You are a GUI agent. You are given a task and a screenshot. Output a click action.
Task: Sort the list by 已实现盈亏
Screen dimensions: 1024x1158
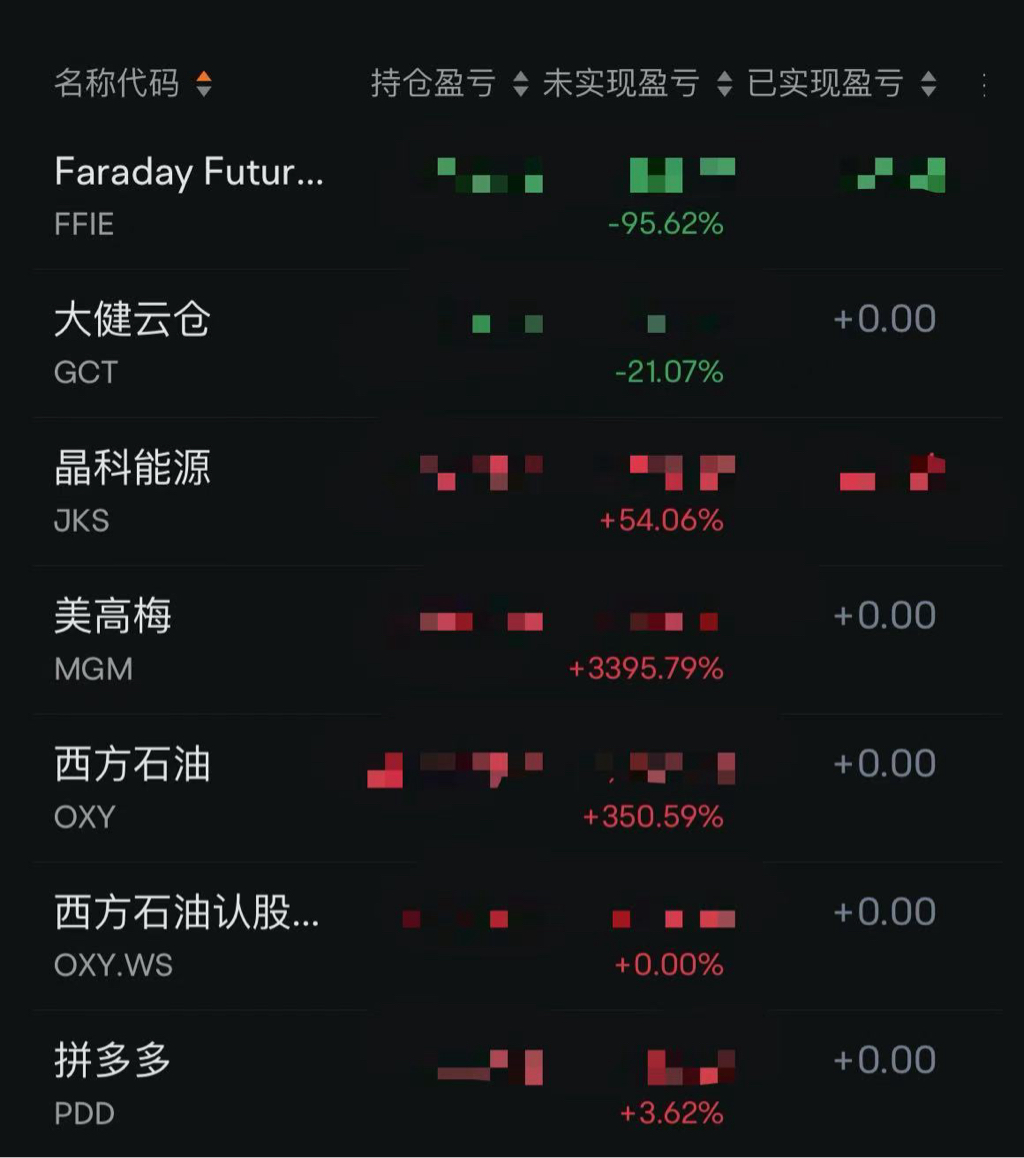(841, 84)
